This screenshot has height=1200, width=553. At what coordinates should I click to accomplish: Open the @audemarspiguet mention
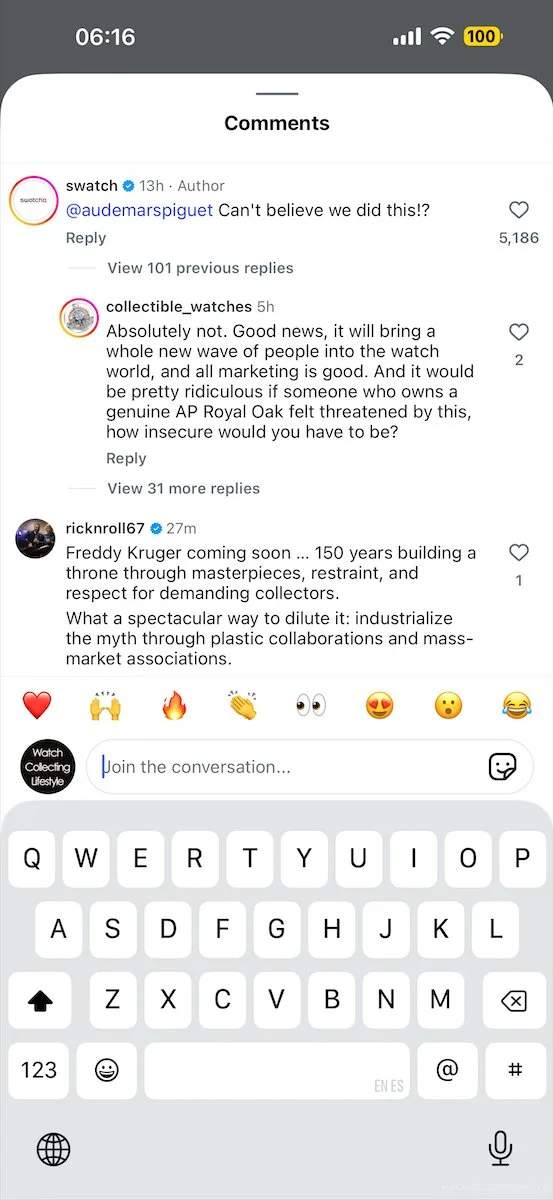tap(139, 210)
